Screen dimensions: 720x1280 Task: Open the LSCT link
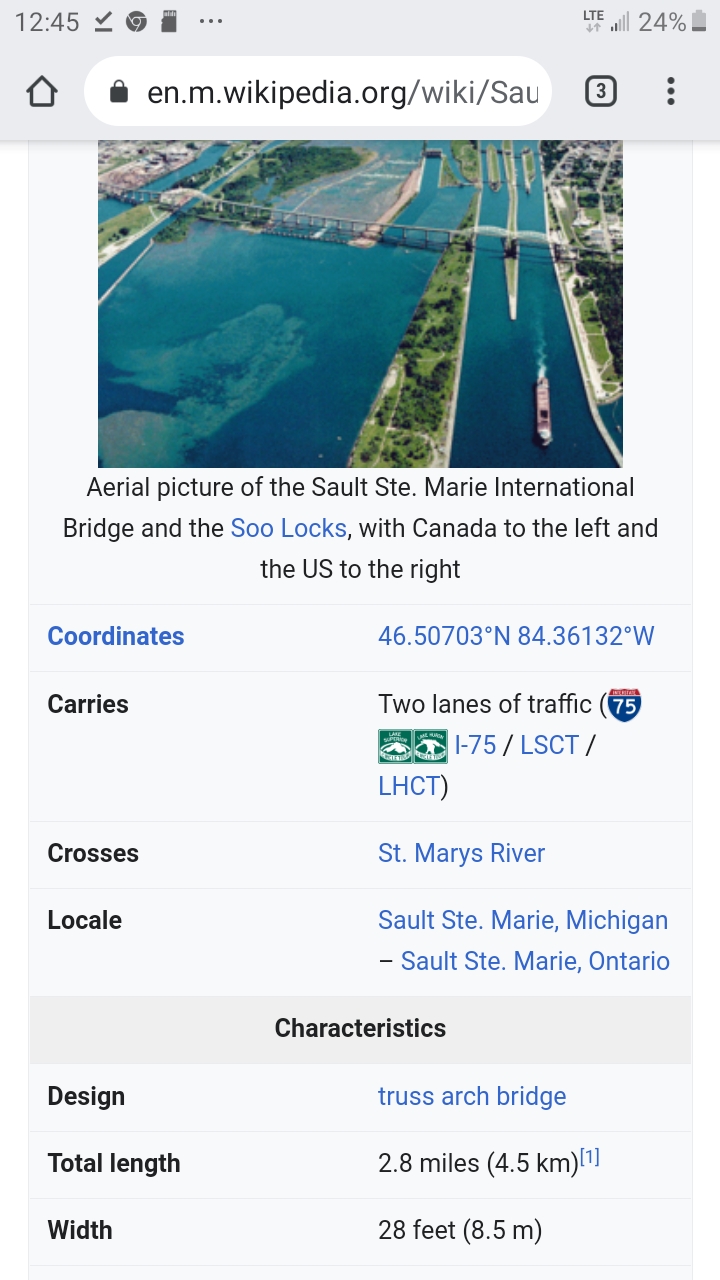(549, 745)
